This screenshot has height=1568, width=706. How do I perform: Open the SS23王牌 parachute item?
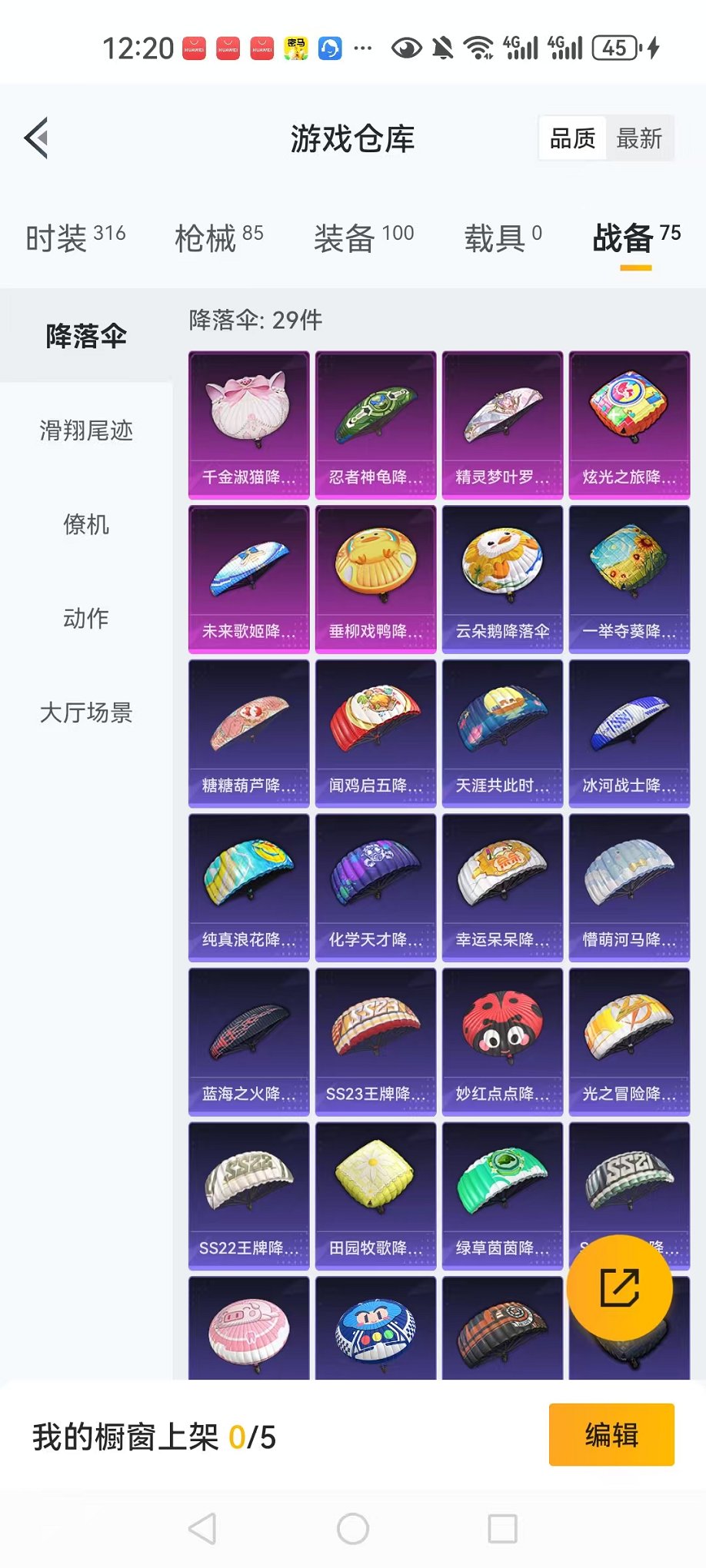coord(375,1041)
